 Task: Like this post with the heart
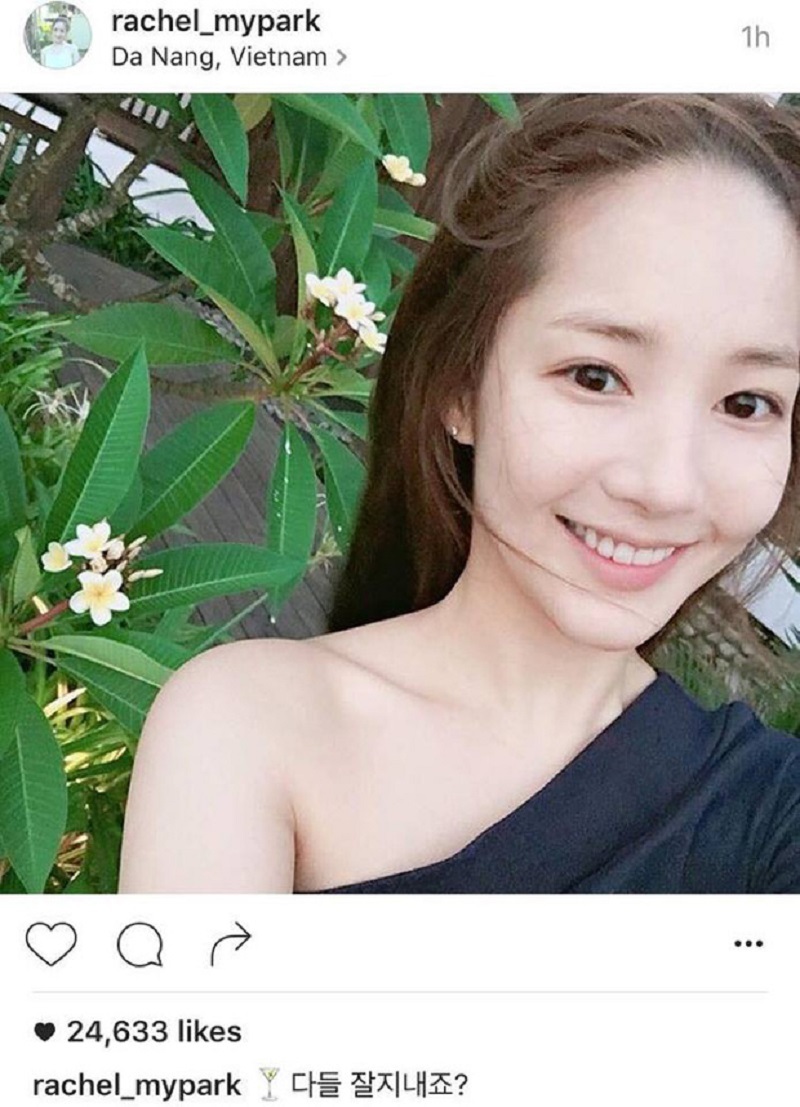tap(50, 940)
